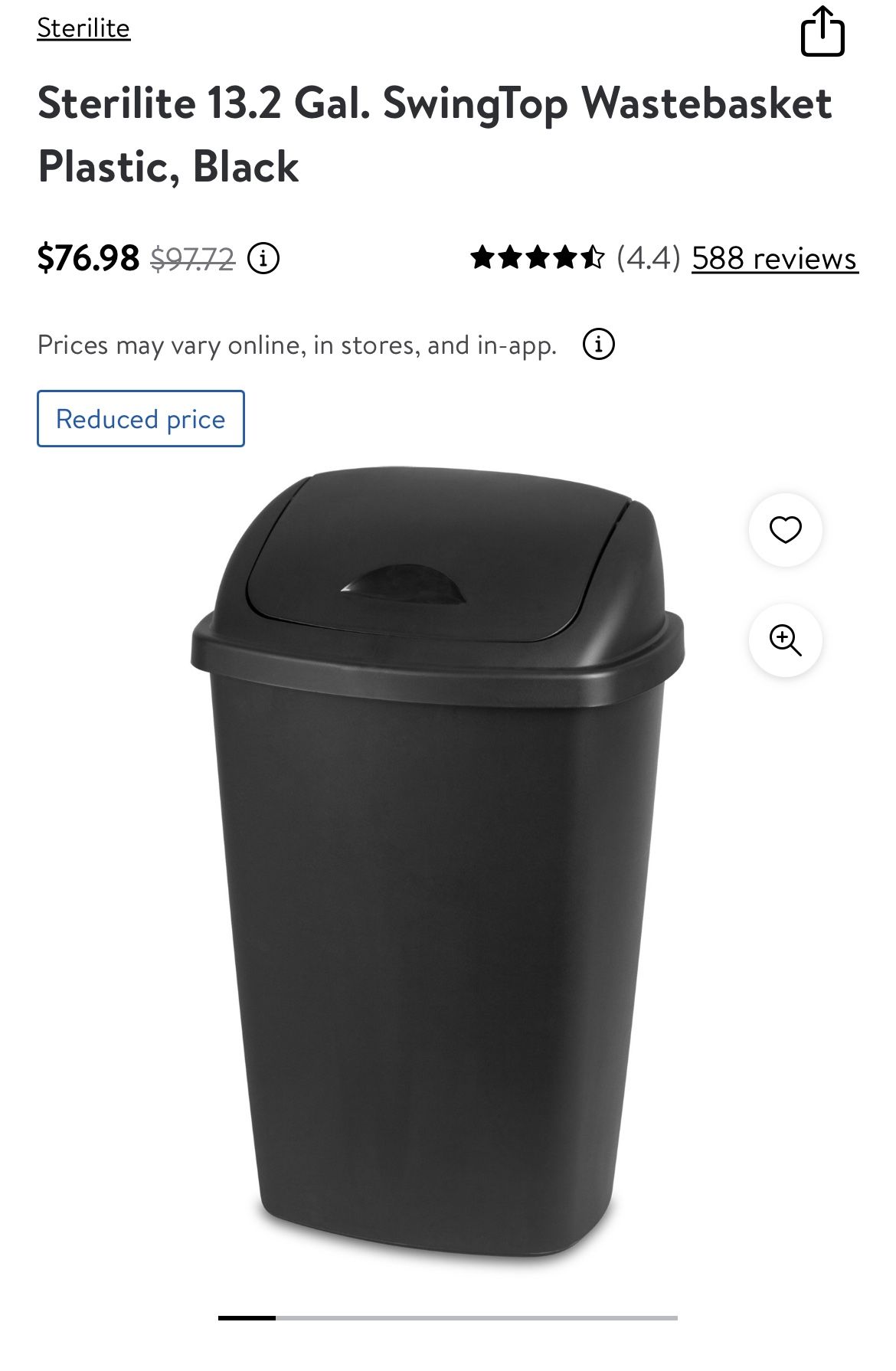Share this wastebasket product
Image resolution: width=896 pixels, height=1371 pixels.
click(x=822, y=32)
